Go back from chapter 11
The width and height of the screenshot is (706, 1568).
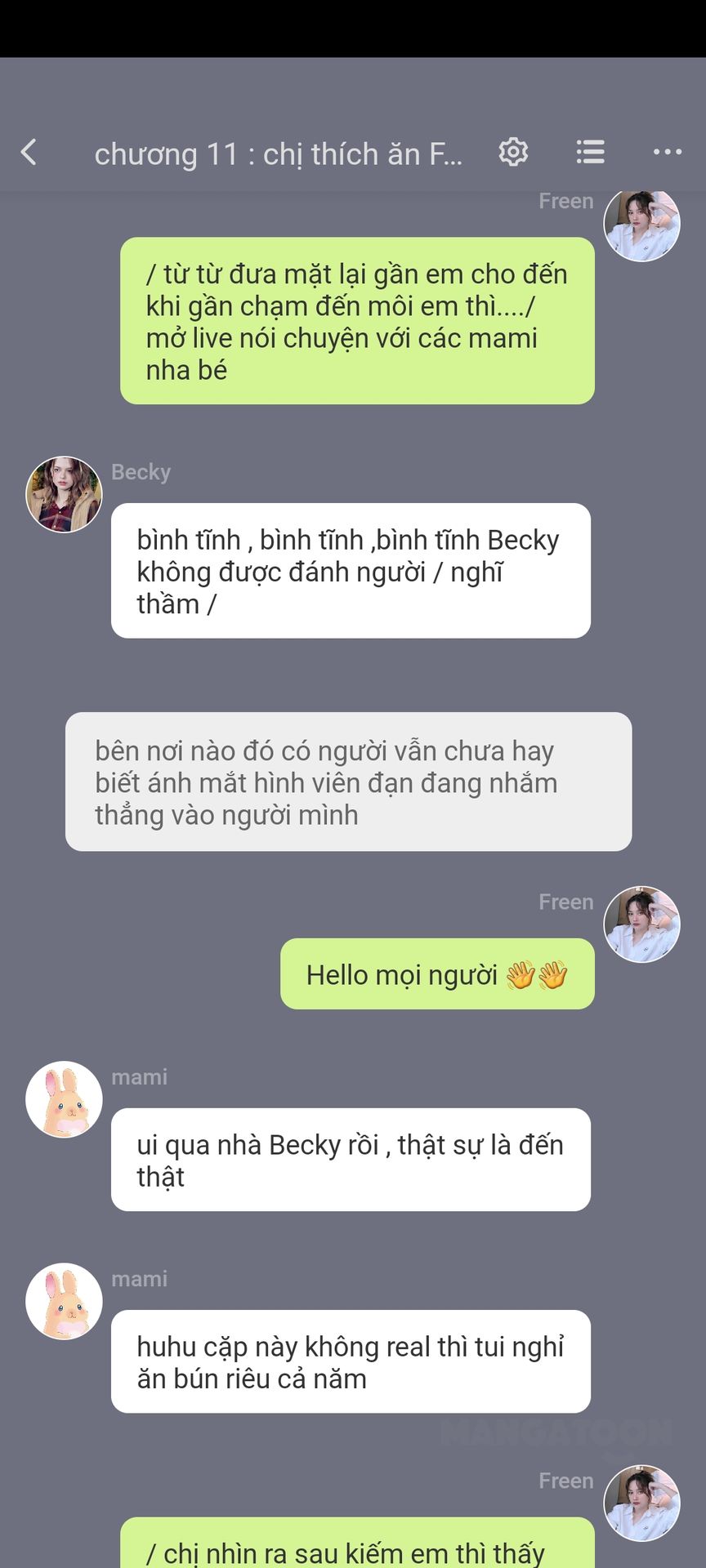pyautogui.click(x=29, y=152)
